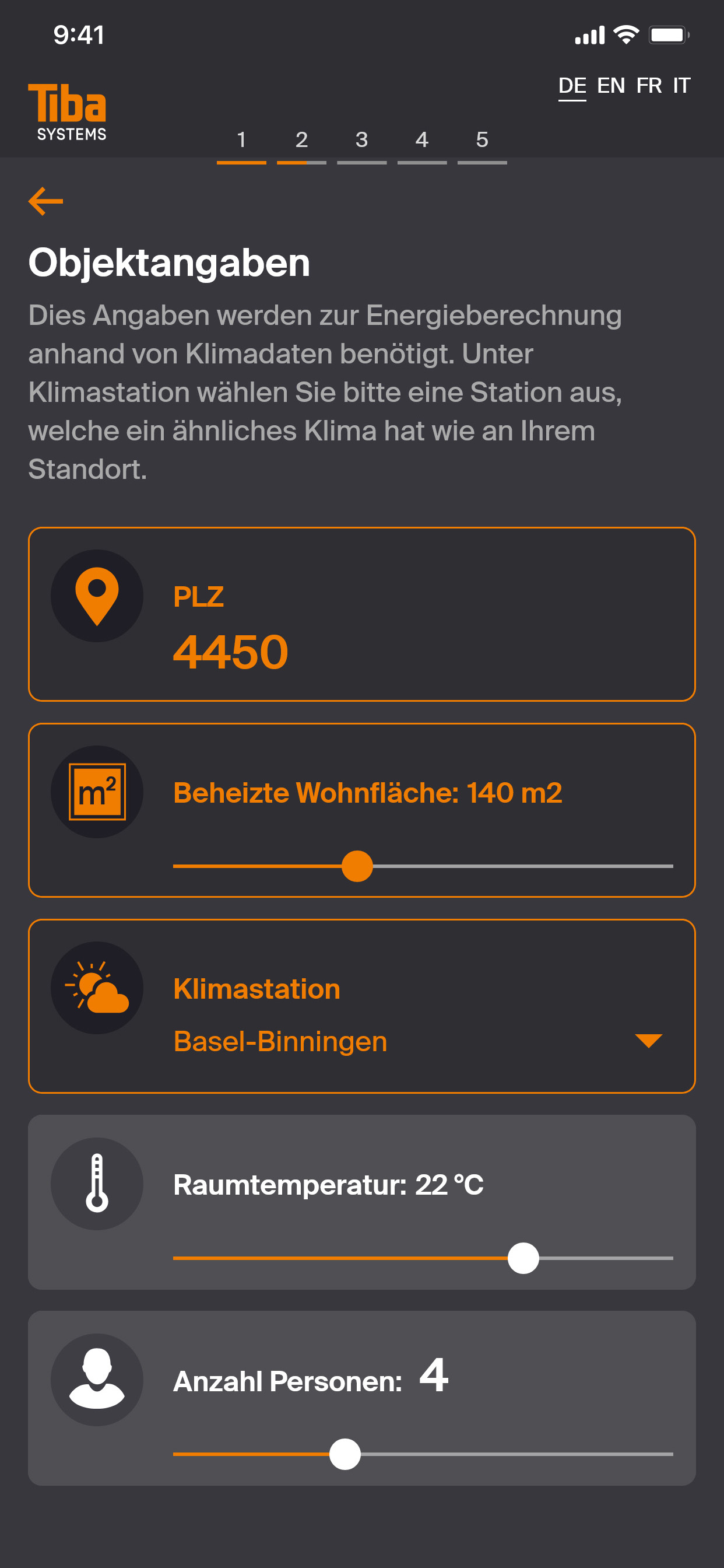Jump to step 5
Screen dimensions: 724x1568
coord(482,142)
